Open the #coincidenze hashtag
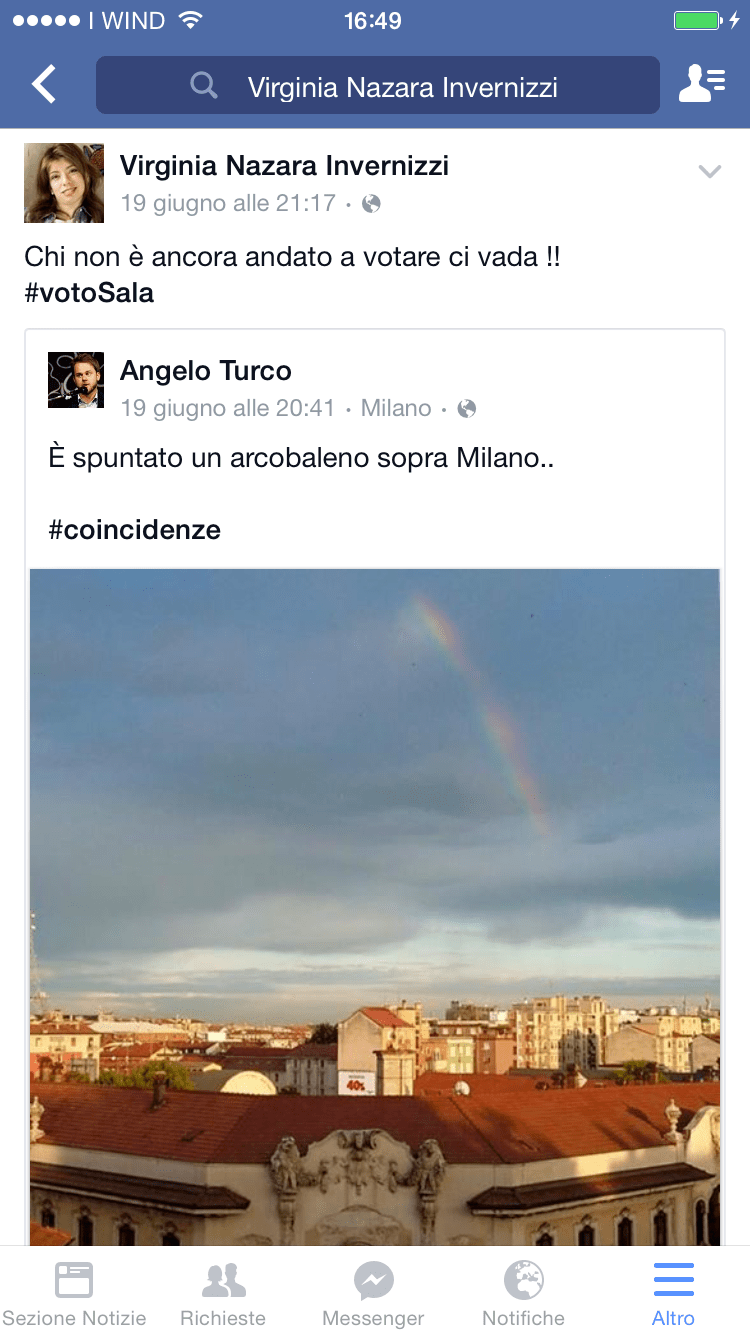This screenshot has width=750, height=1334. [x=134, y=530]
